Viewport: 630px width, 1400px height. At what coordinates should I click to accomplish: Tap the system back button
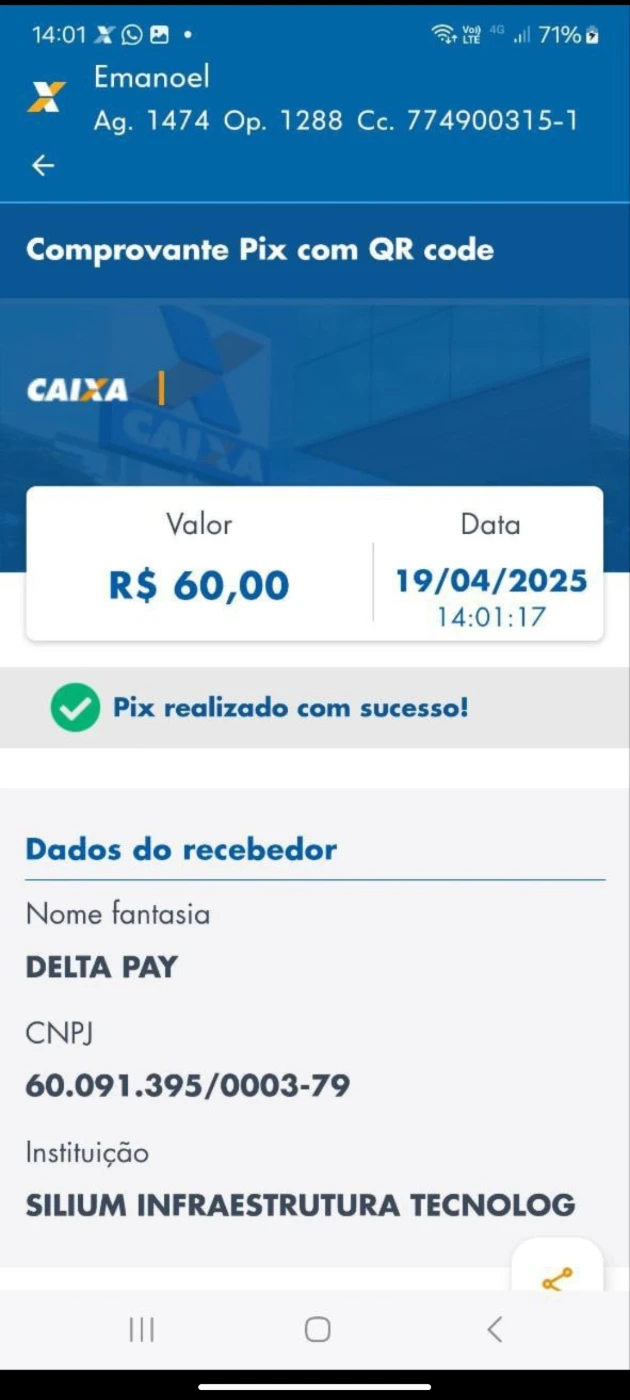[x=494, y=1329]
